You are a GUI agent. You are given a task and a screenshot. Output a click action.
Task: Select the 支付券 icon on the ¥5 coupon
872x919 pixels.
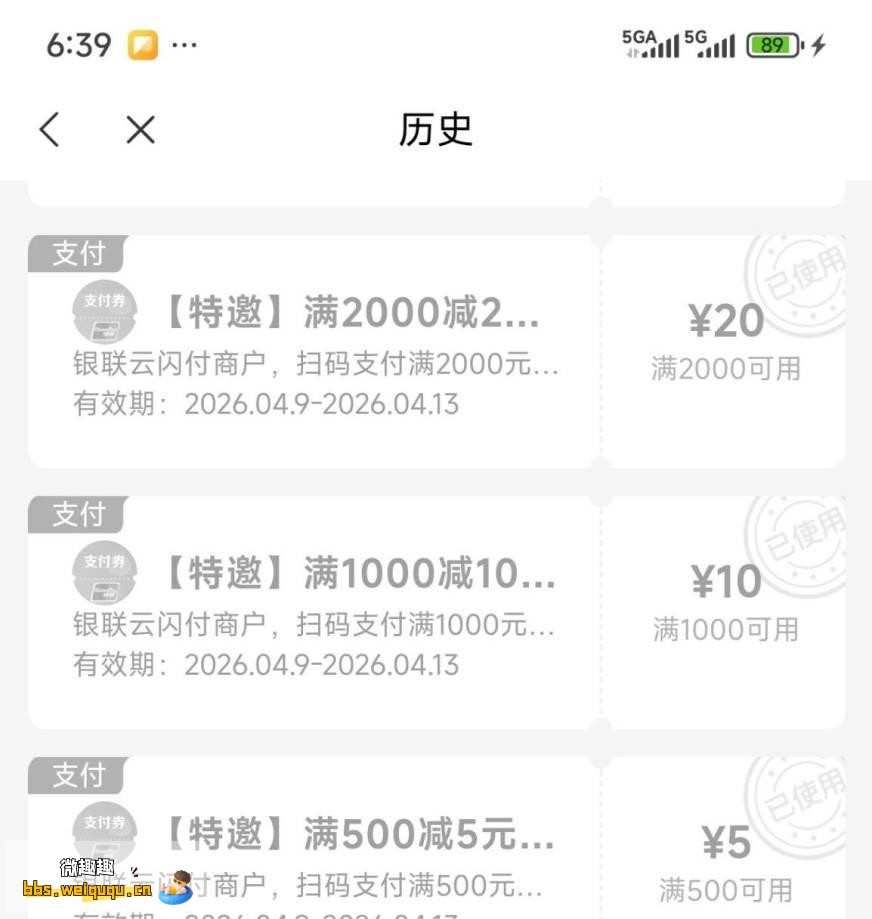click(x=104, y=831)
